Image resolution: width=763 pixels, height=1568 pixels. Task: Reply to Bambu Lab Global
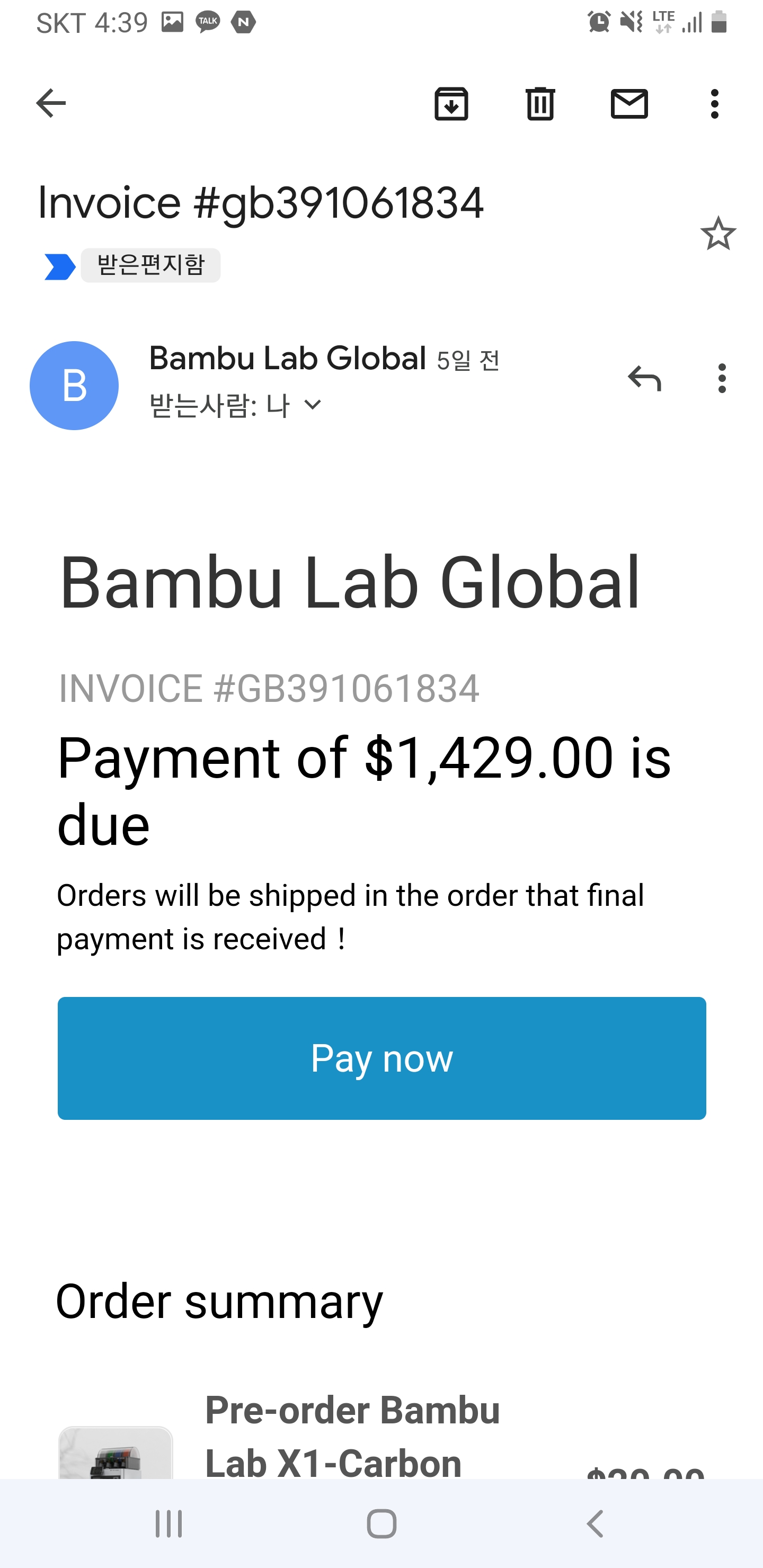click(644, 379)
